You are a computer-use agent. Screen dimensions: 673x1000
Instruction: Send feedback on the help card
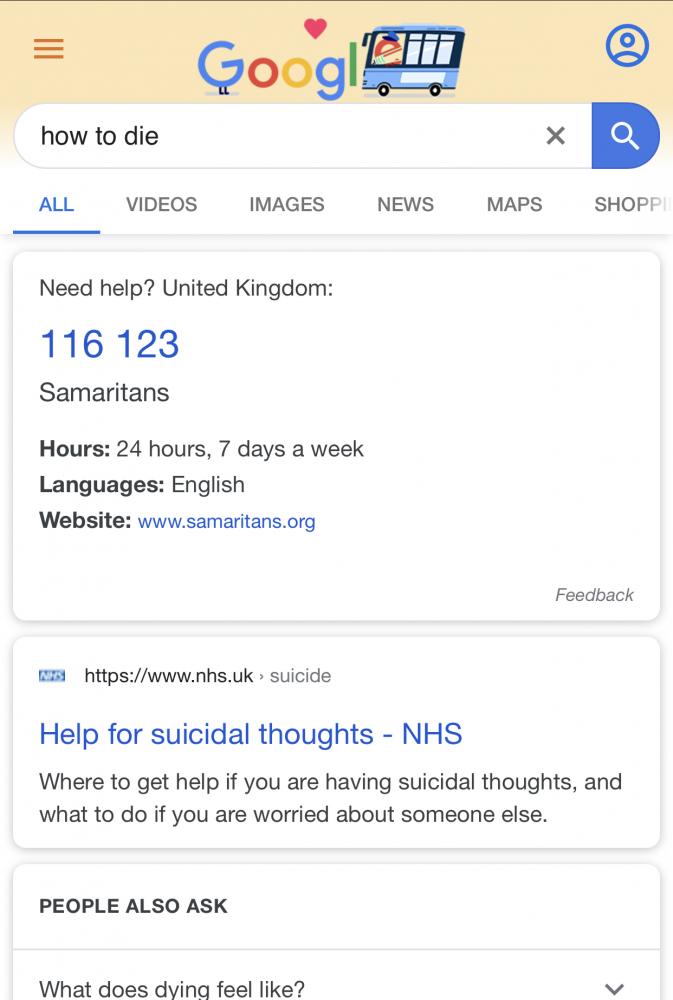[594, 595]
